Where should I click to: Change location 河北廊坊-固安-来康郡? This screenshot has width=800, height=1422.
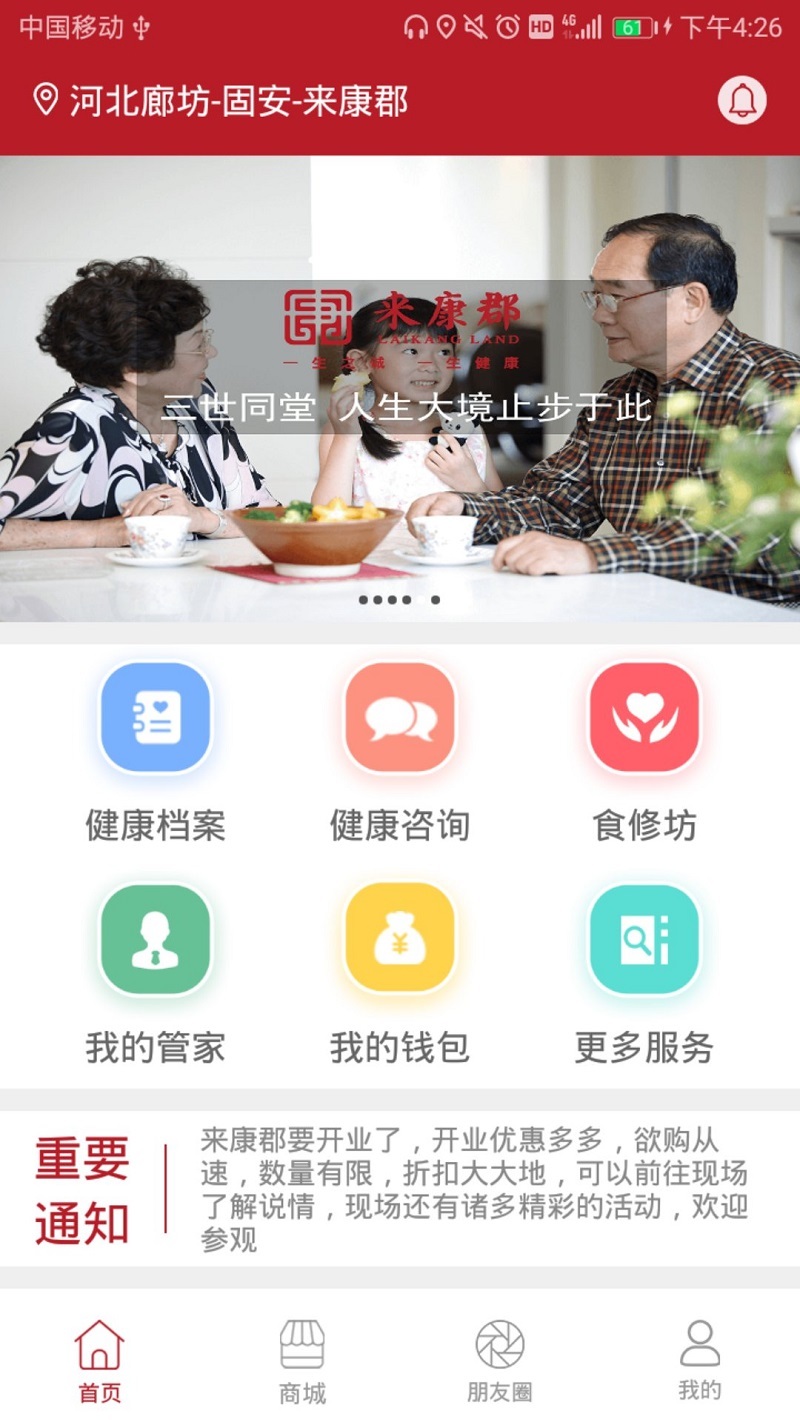pos(220,101)
